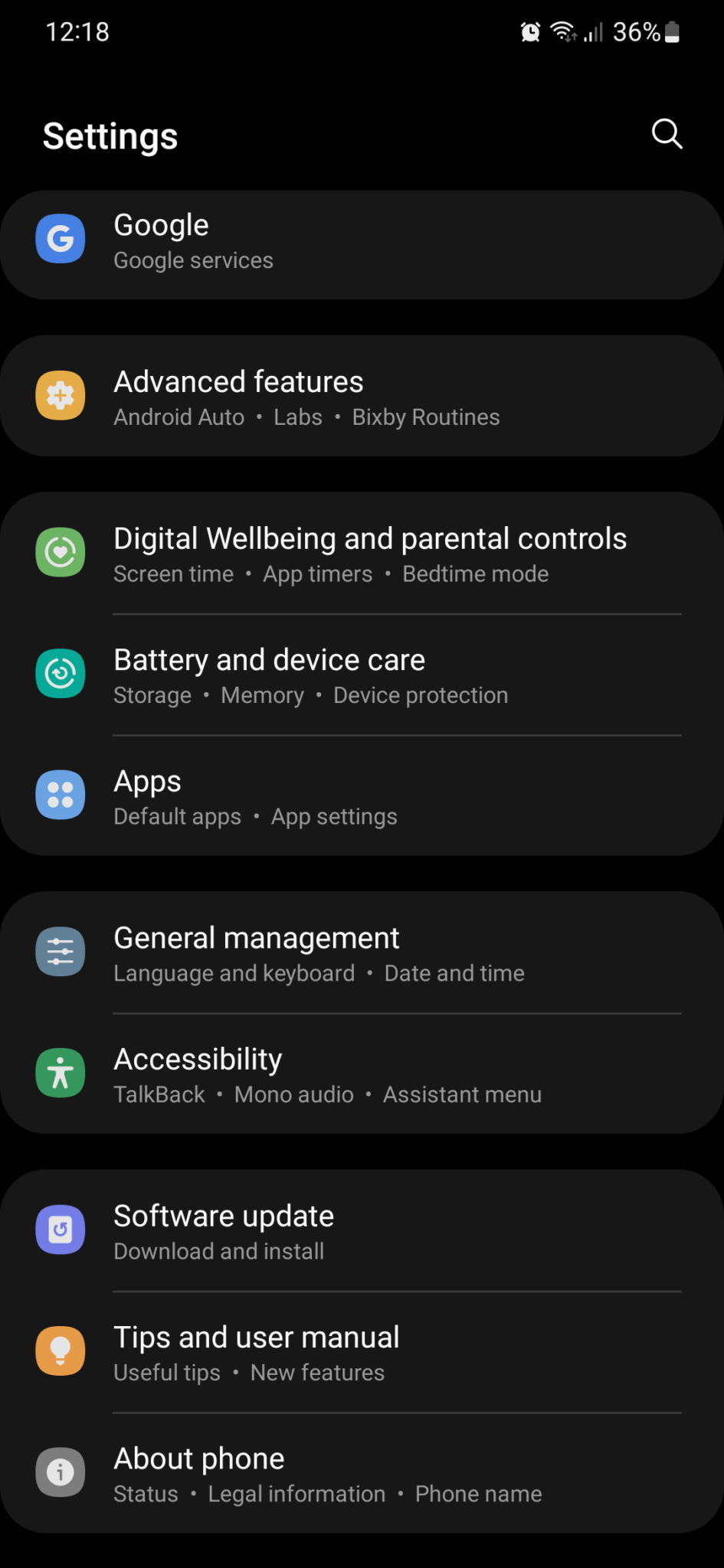Select the General management sliders icon

61,952
